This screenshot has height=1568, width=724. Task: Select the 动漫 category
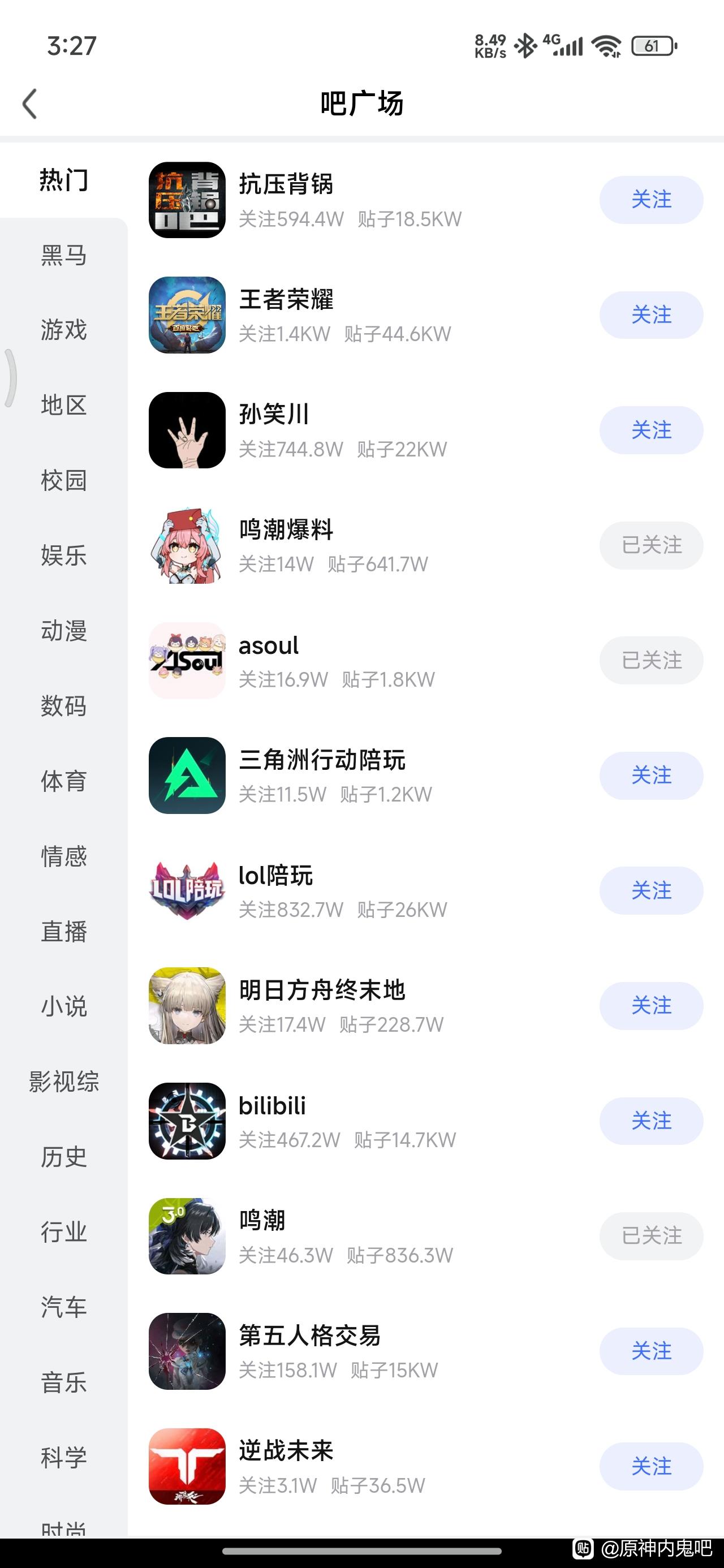[x=63, y=631]
